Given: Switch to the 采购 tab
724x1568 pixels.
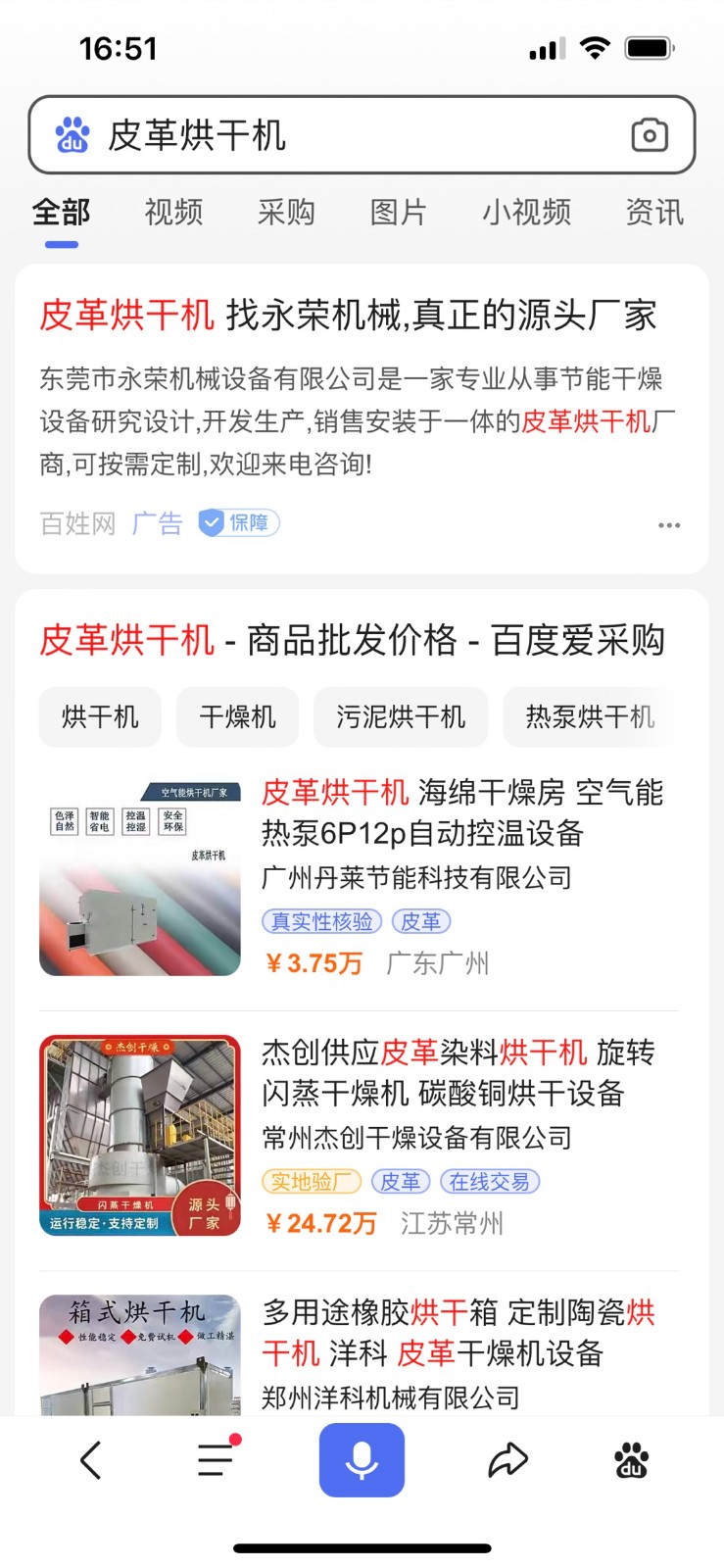Looking at the screenshot, I should pyautogui.click(x=286, y=212).
